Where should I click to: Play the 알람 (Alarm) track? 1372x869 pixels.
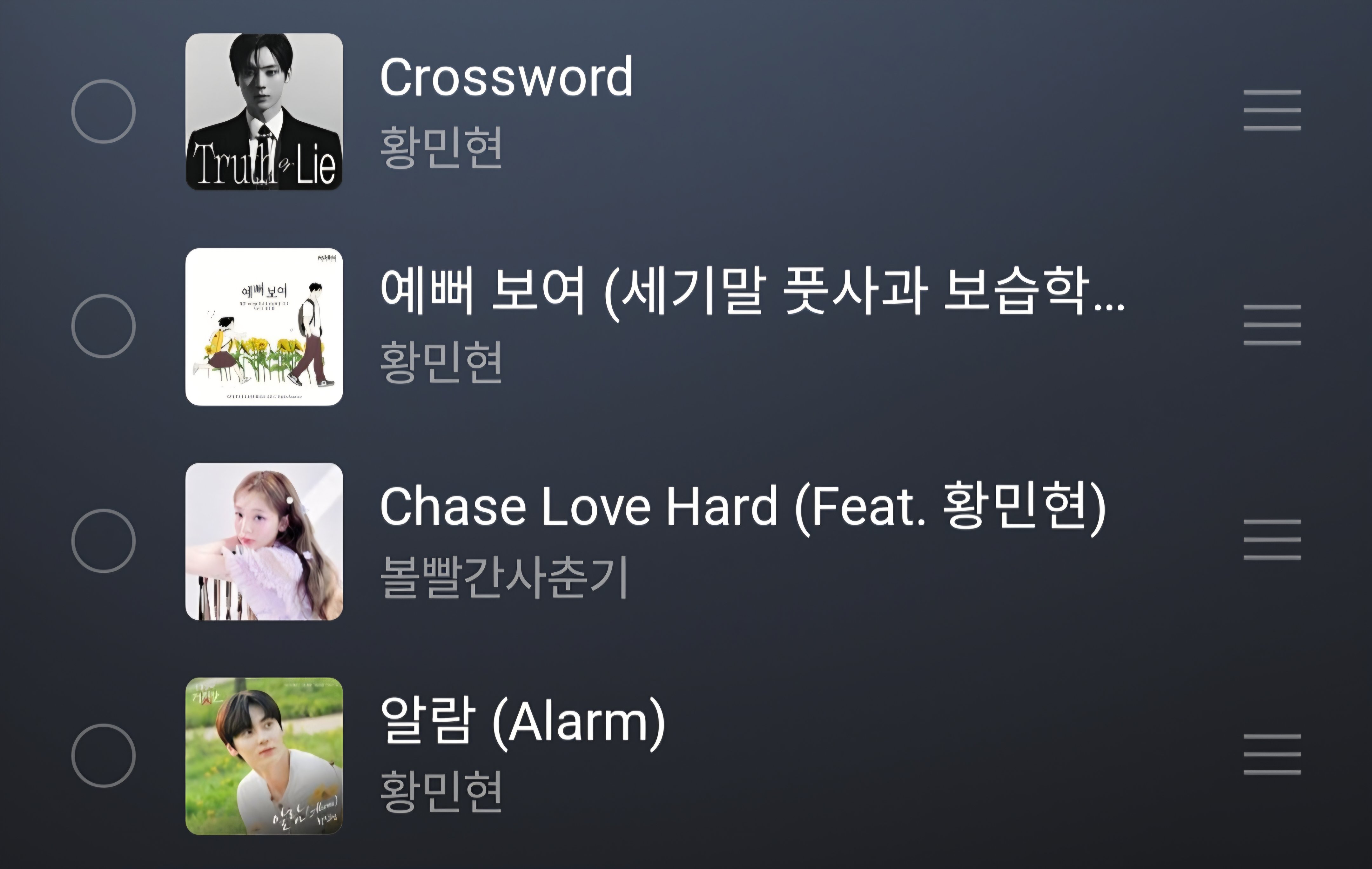pos(522,720)
